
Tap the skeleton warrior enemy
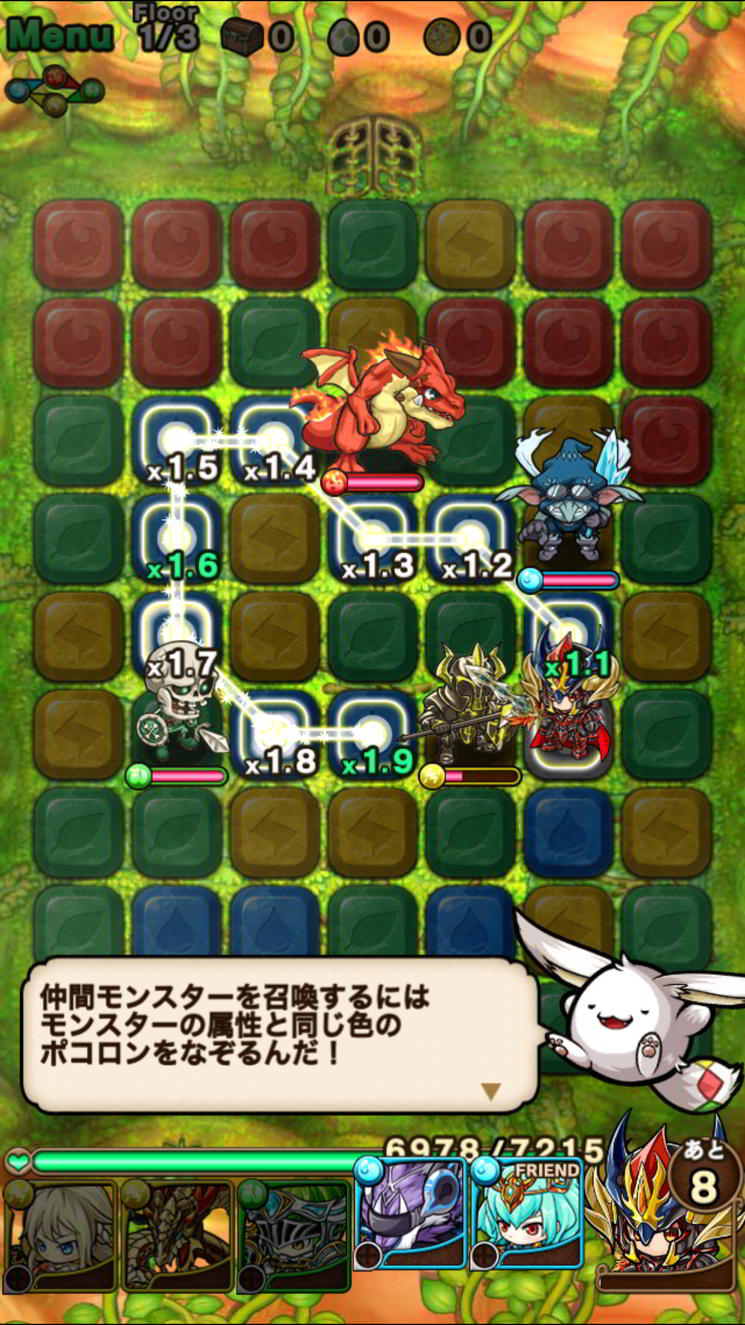[x=180, y=705]
